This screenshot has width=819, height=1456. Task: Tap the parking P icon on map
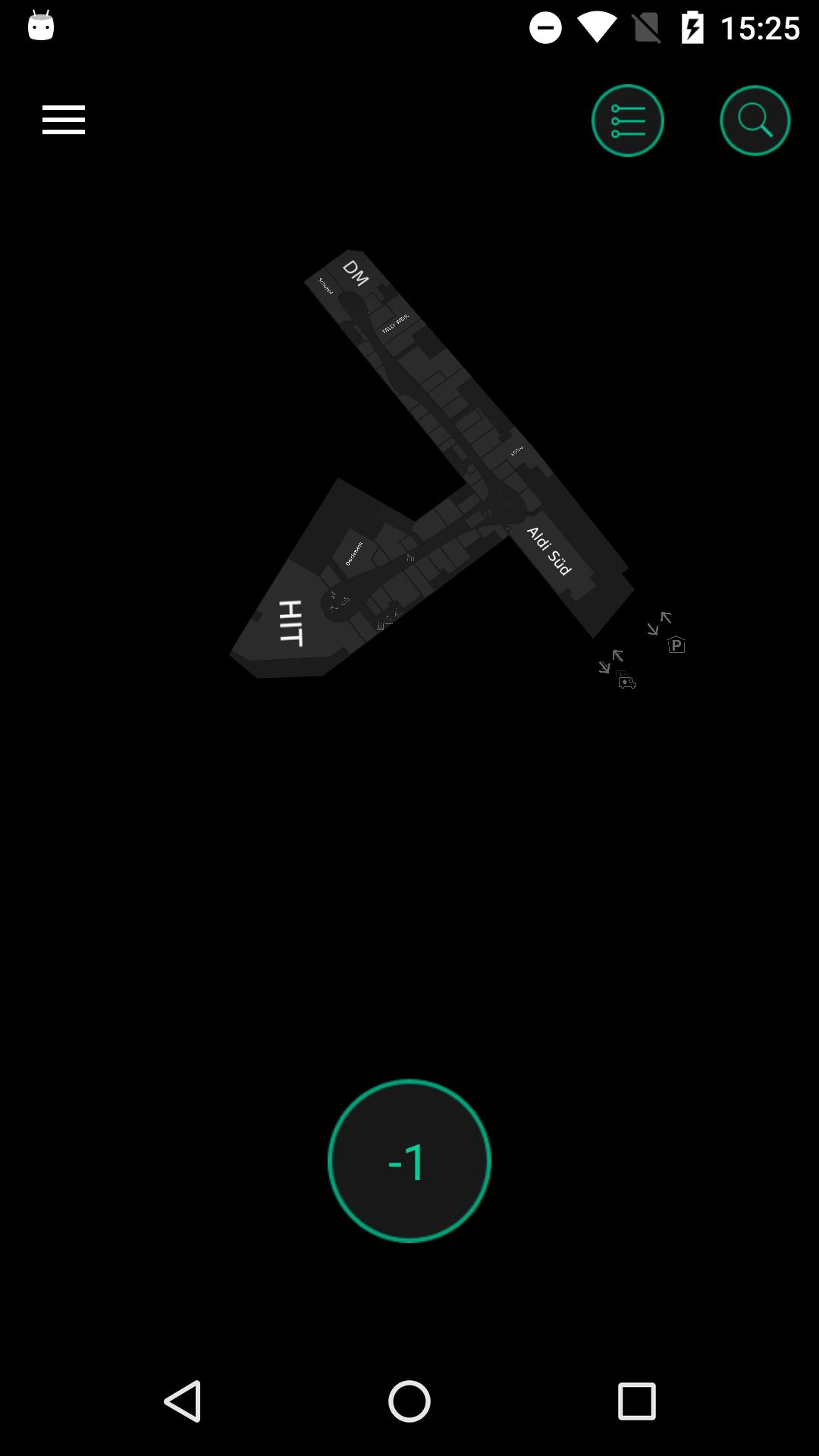coord(676,645)
